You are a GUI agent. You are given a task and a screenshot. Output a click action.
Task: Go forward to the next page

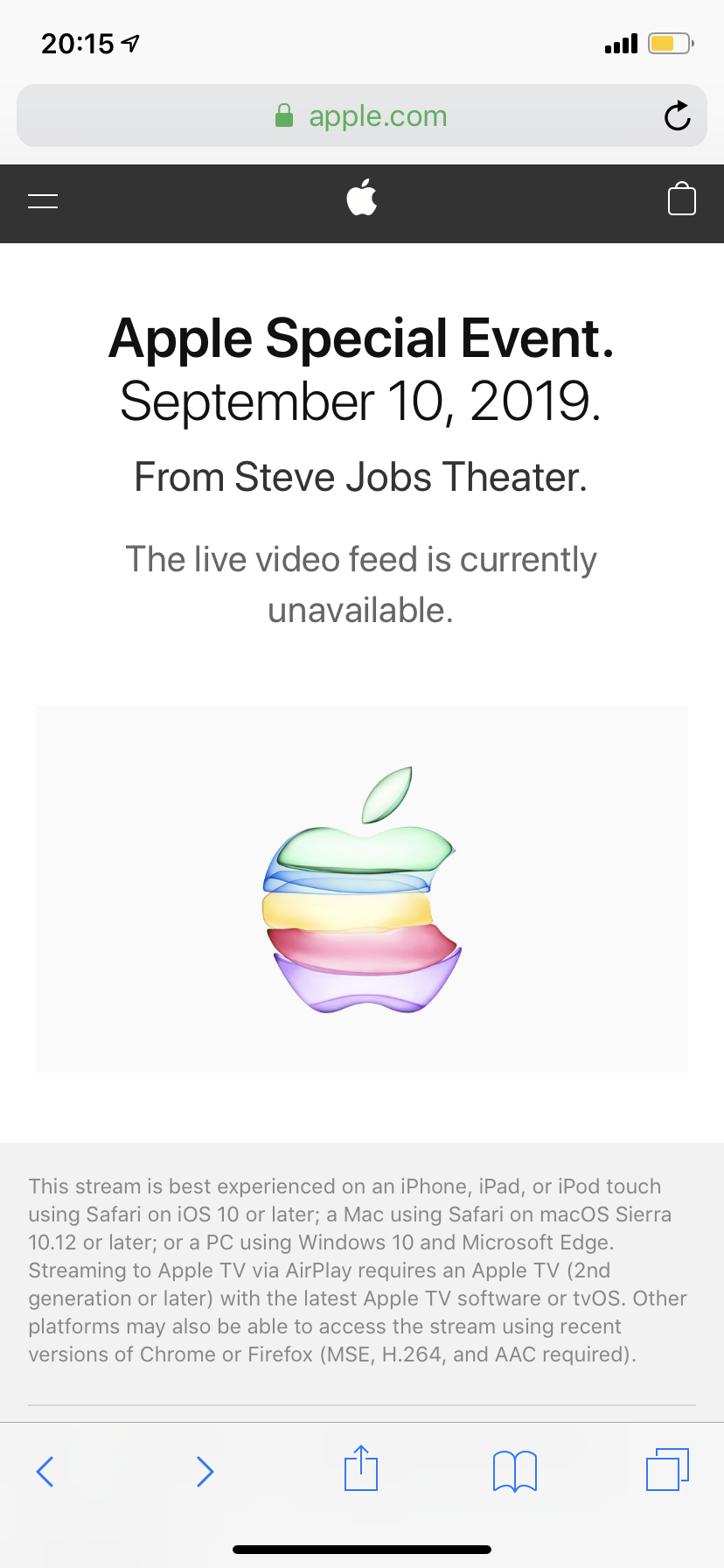pyautogui.click(x=205, y=1471)
